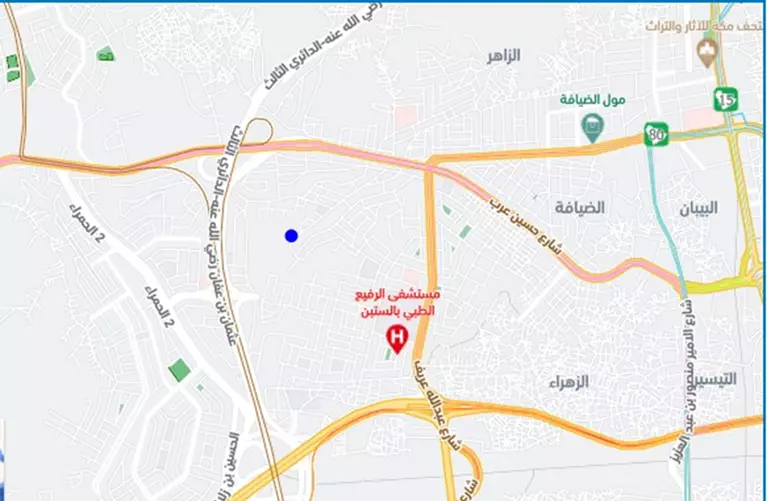Tap the متحف مكة museum marker
The image size is (768, 501).
pos(709,52)
